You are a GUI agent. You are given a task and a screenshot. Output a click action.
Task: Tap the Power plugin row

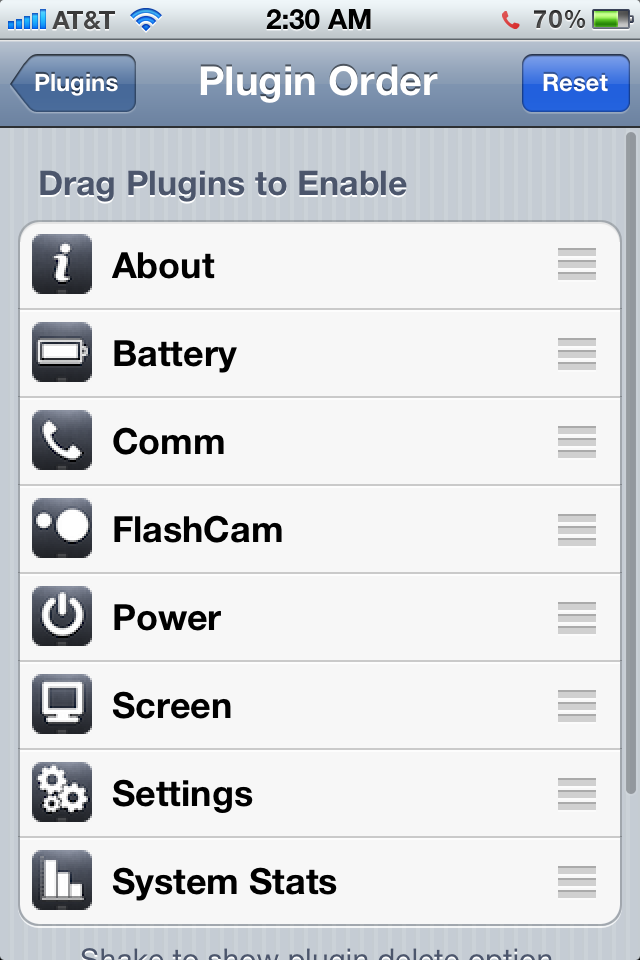tap(300, 618)
